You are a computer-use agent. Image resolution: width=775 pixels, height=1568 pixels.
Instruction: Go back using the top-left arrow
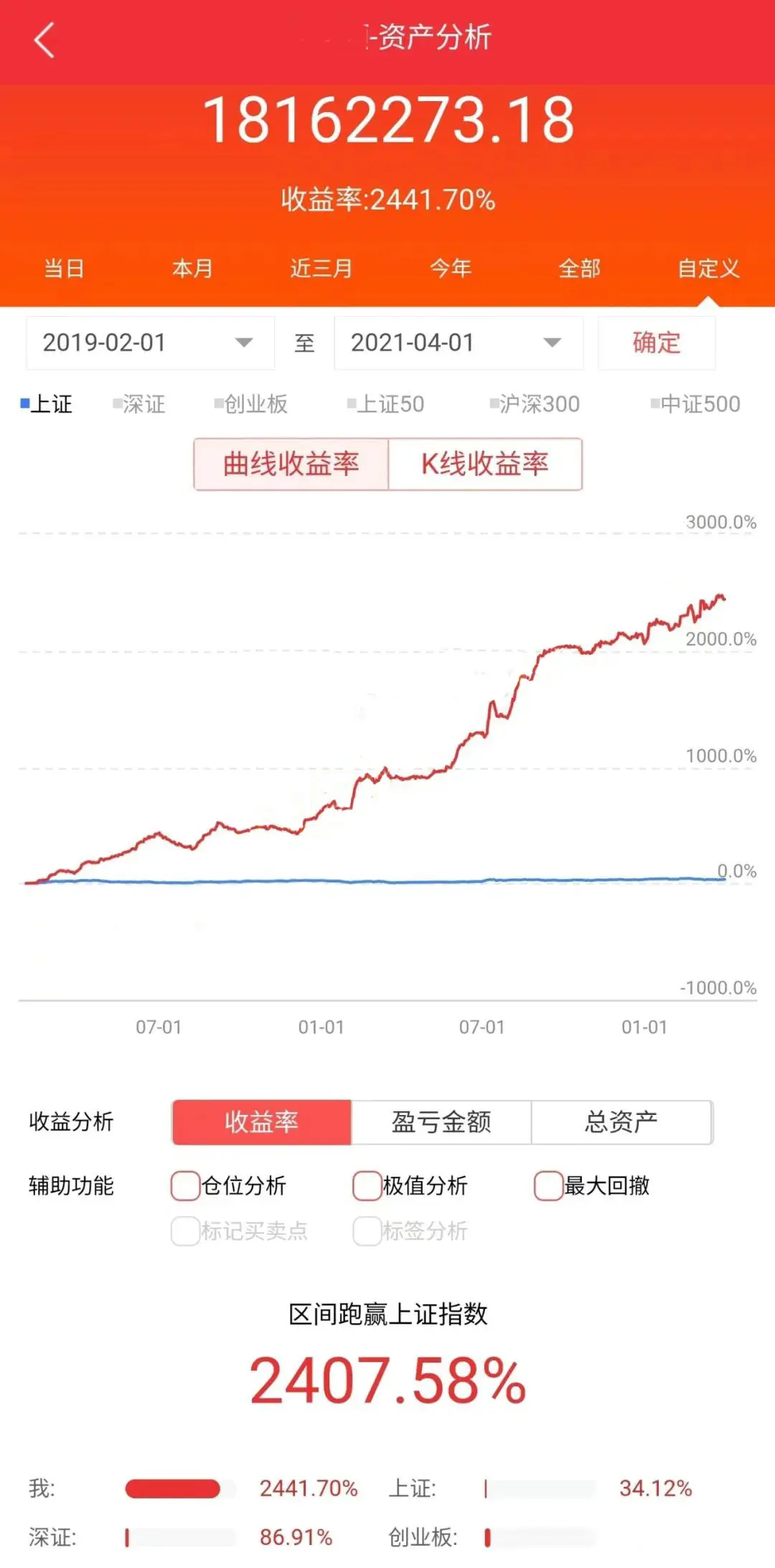tap(44, 39)
